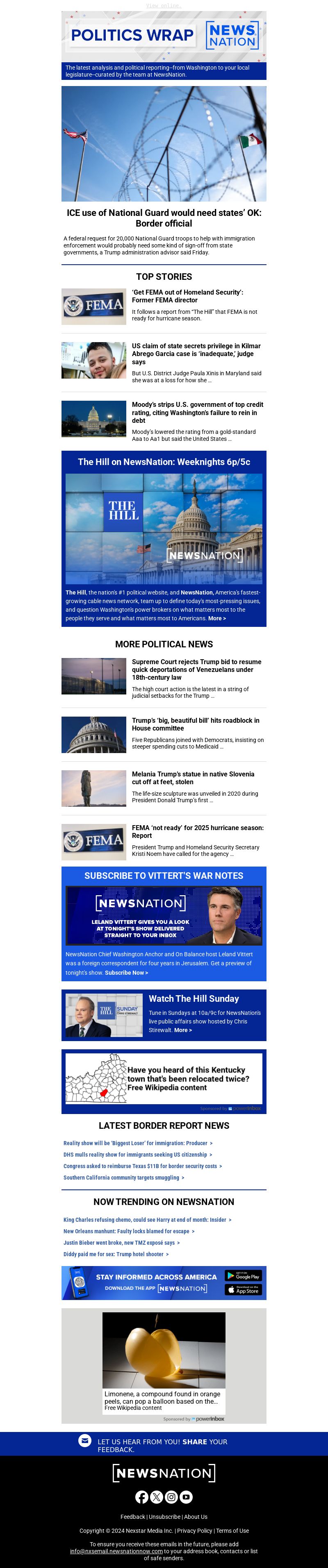Read the ICE National Guard headline story

click(x=164, y=218)
